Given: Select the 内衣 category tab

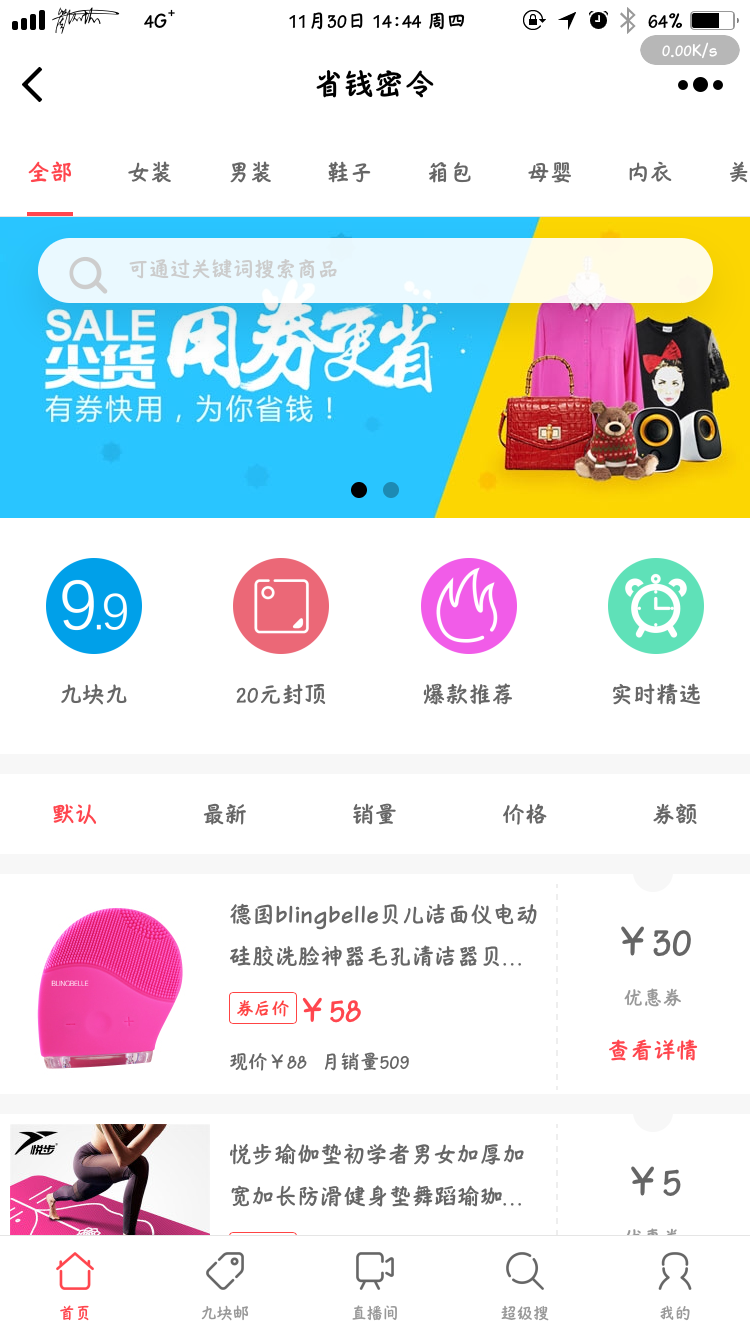Looking at the screenshot, I should (x=650, y=173).
